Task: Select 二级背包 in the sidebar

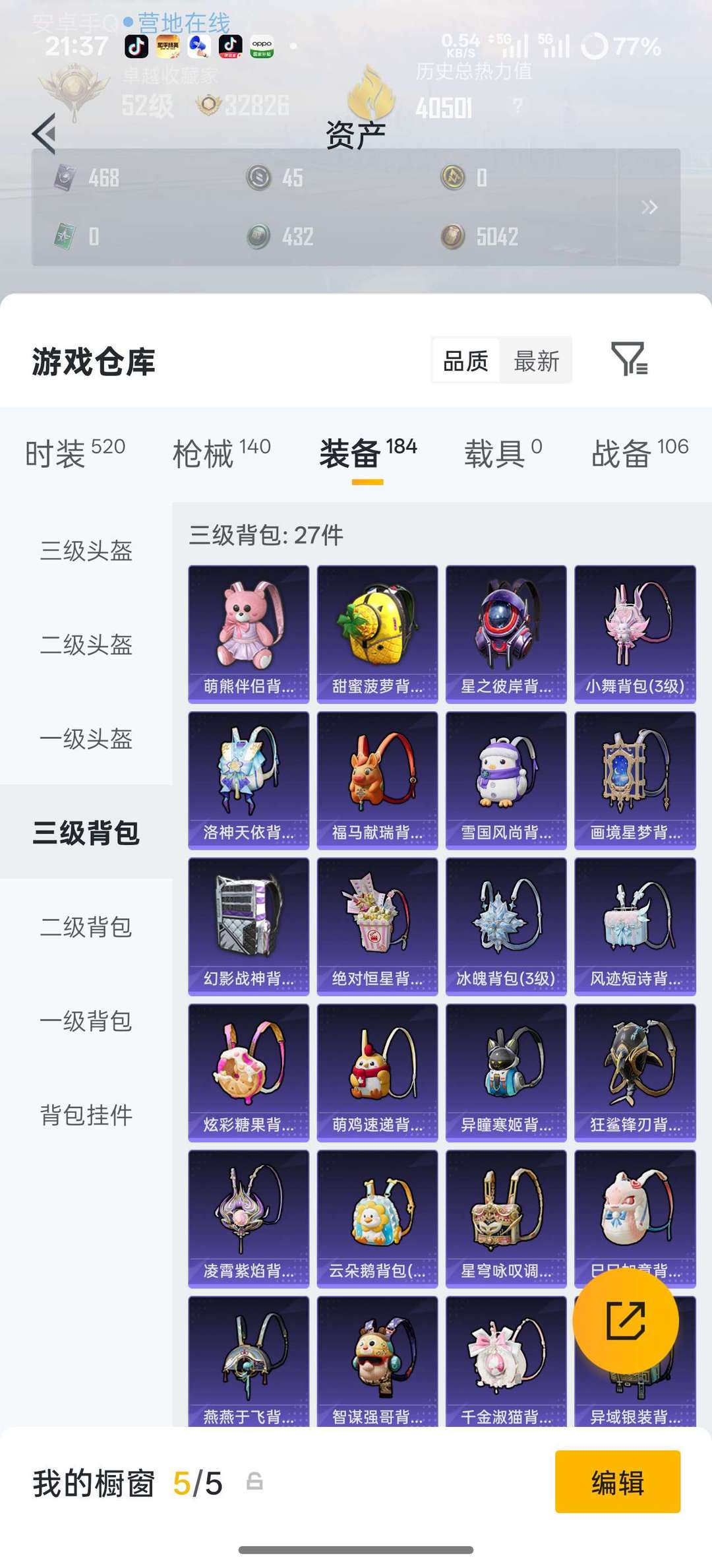Action: point(86,927)
